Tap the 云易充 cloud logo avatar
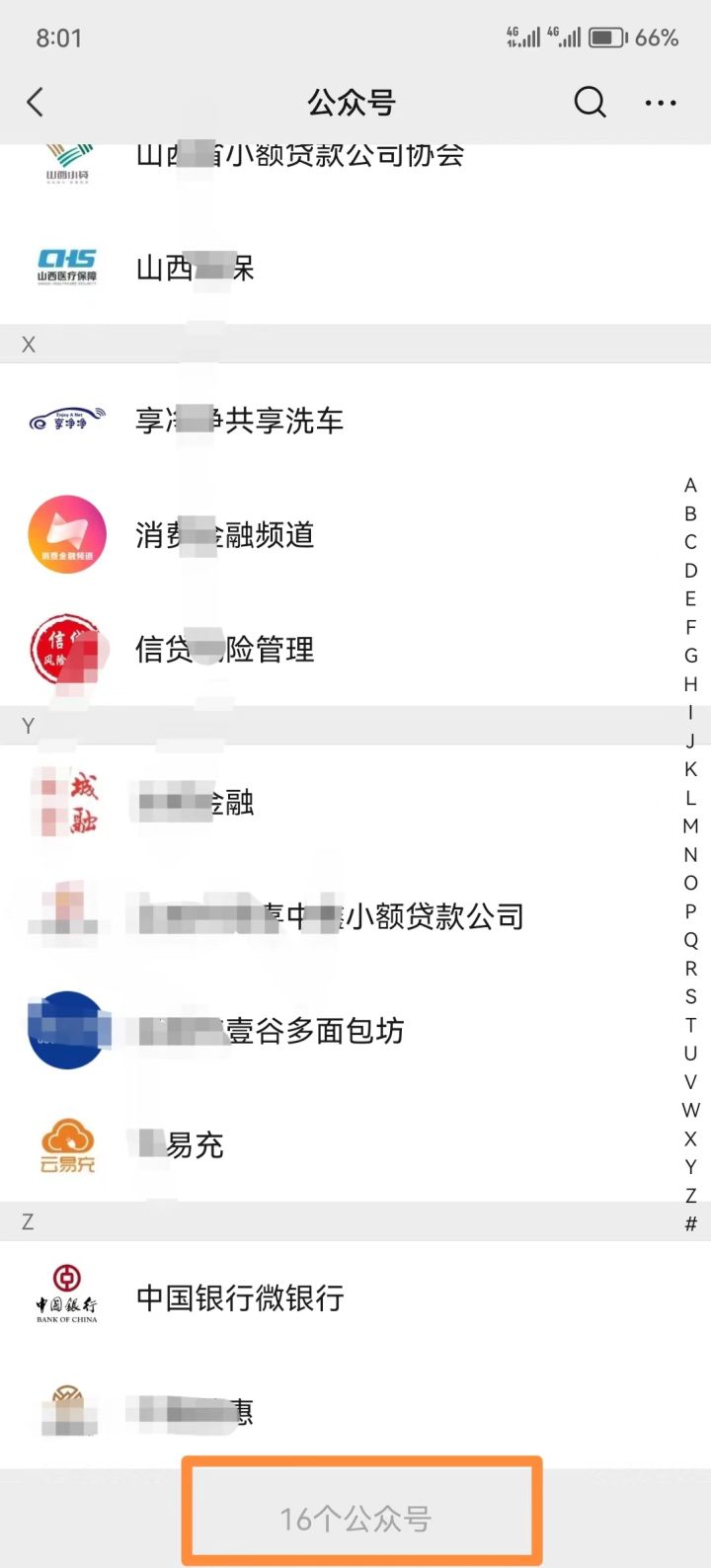Image resolution: width=711 pixels, height=1568 pixels. [66, 1143]
